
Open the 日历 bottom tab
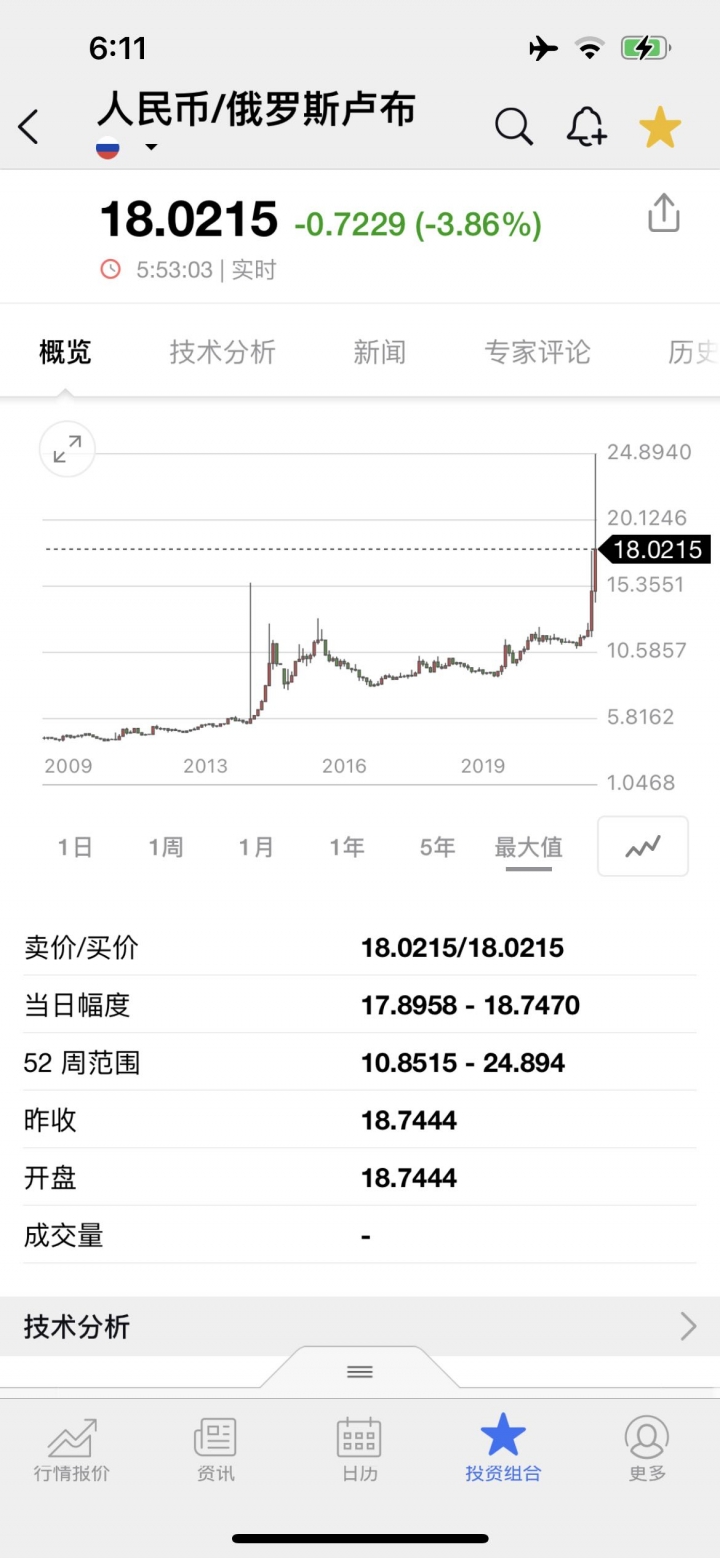click(359, 1449)
